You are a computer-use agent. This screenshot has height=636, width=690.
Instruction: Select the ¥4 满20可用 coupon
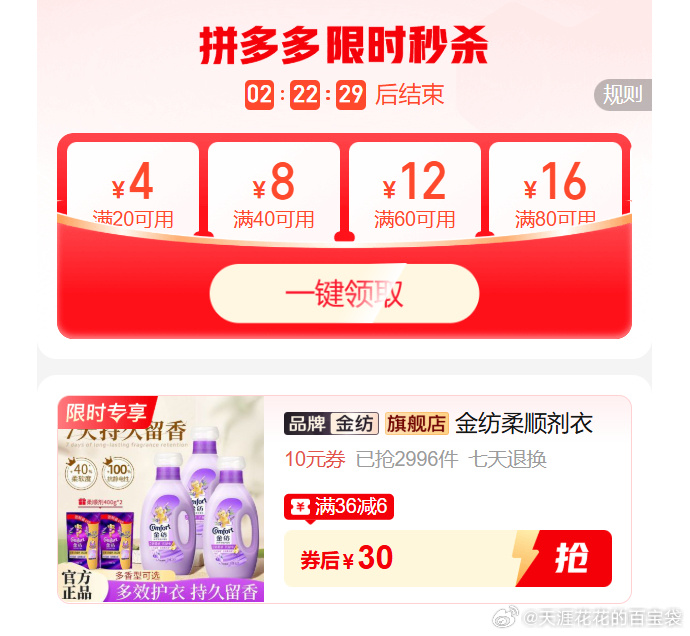point(134,190)
